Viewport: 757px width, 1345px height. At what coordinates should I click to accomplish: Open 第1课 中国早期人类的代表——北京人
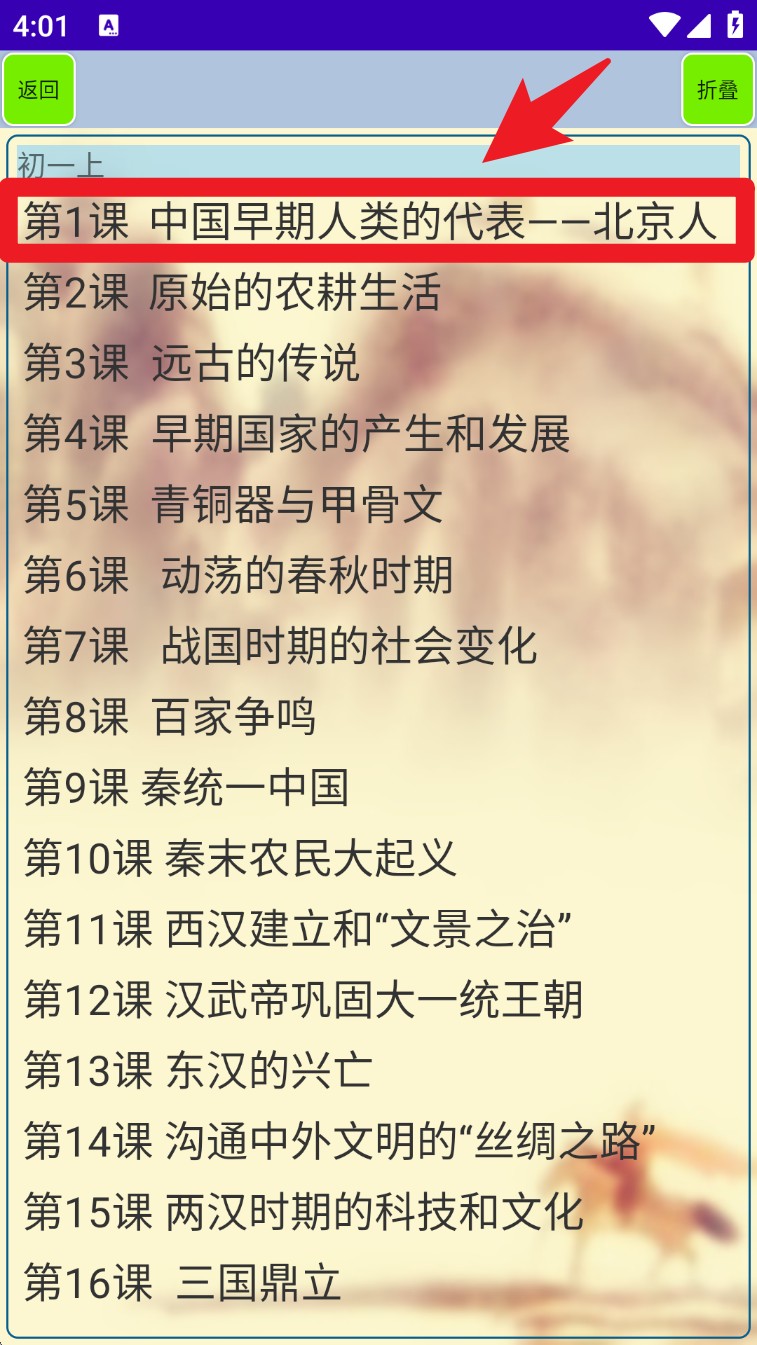tap(371, 222)
